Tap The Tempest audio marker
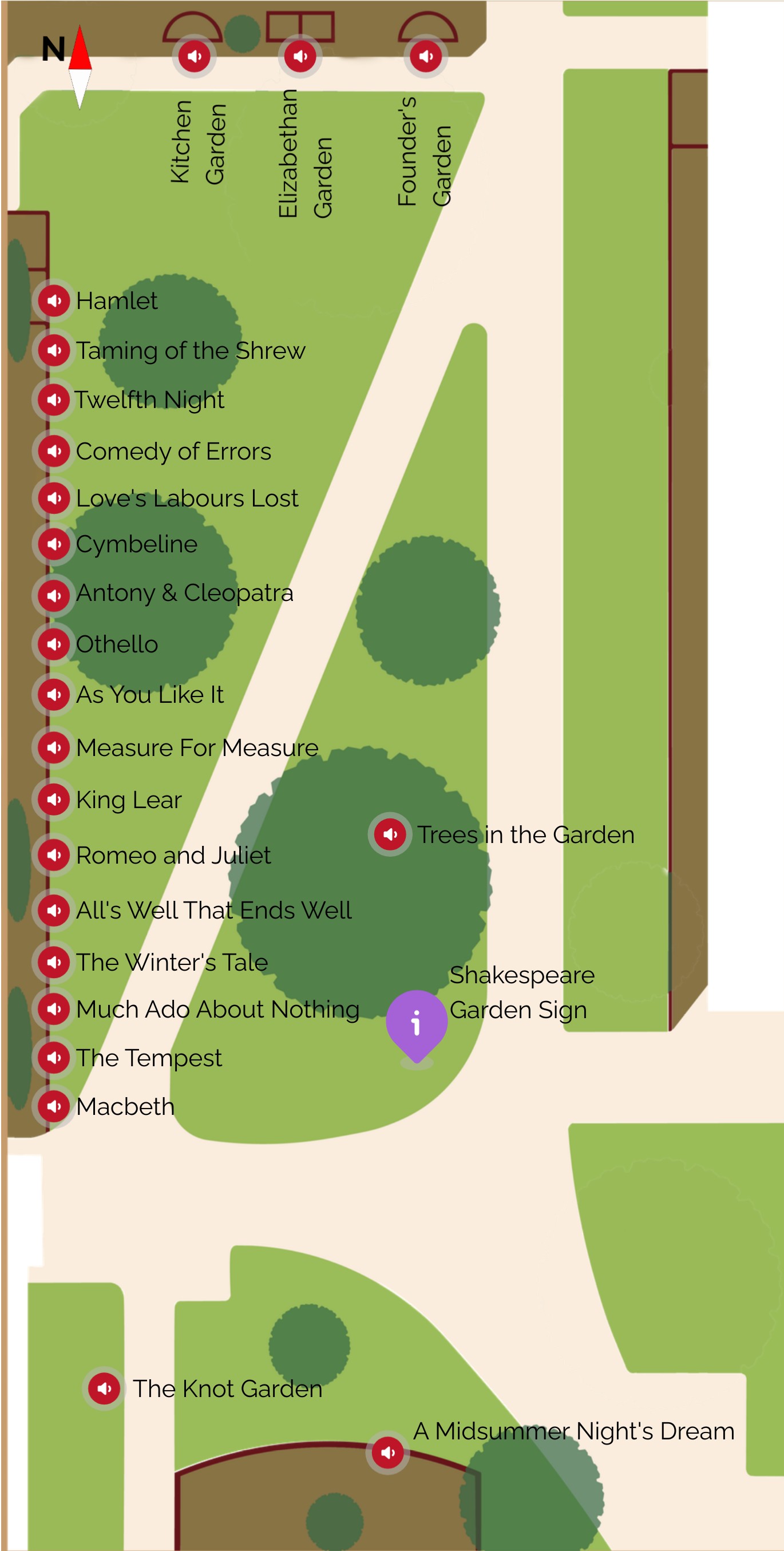 coord(54,1057)
